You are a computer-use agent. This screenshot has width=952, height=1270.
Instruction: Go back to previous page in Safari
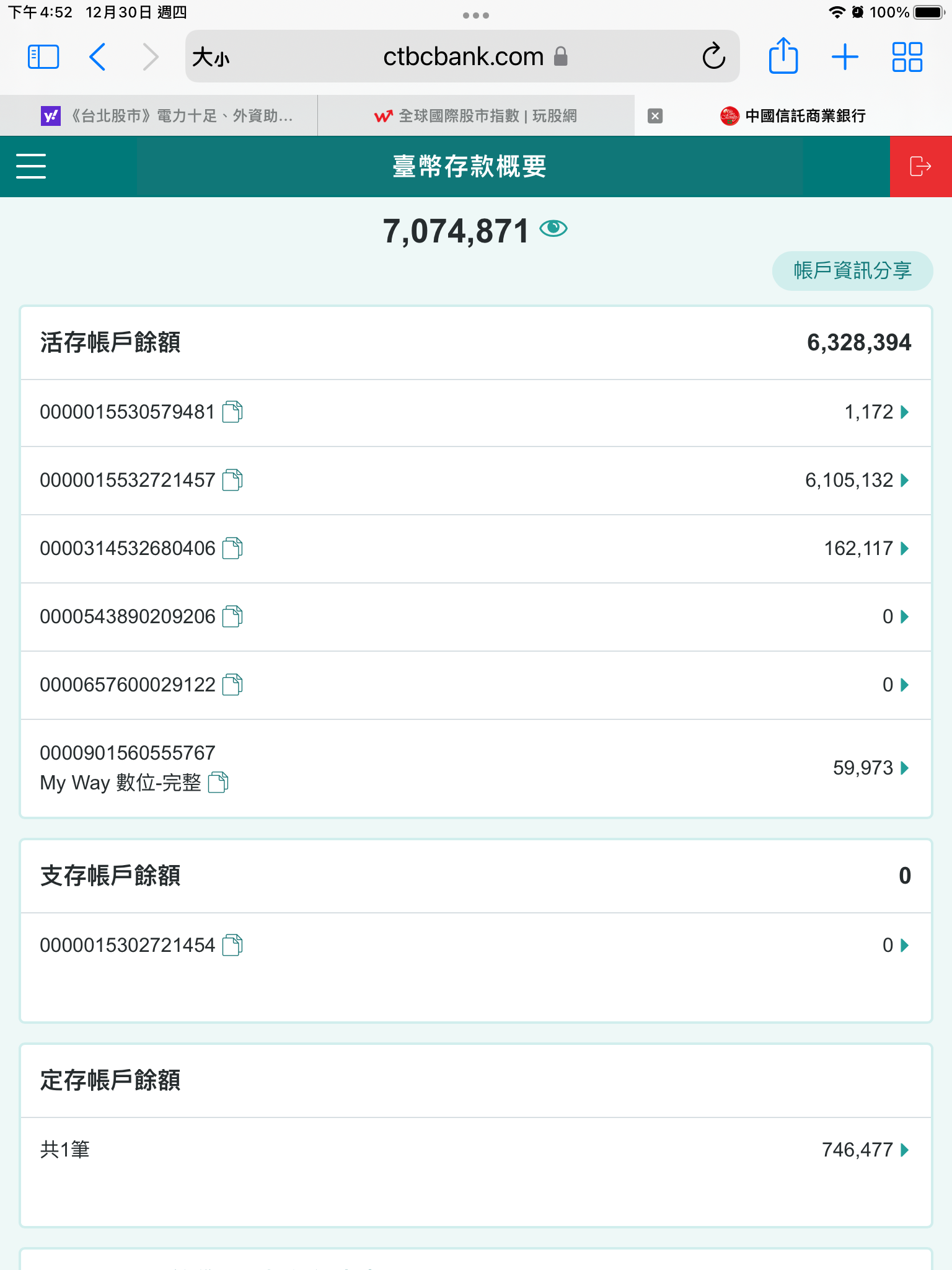tap(97, 56)
